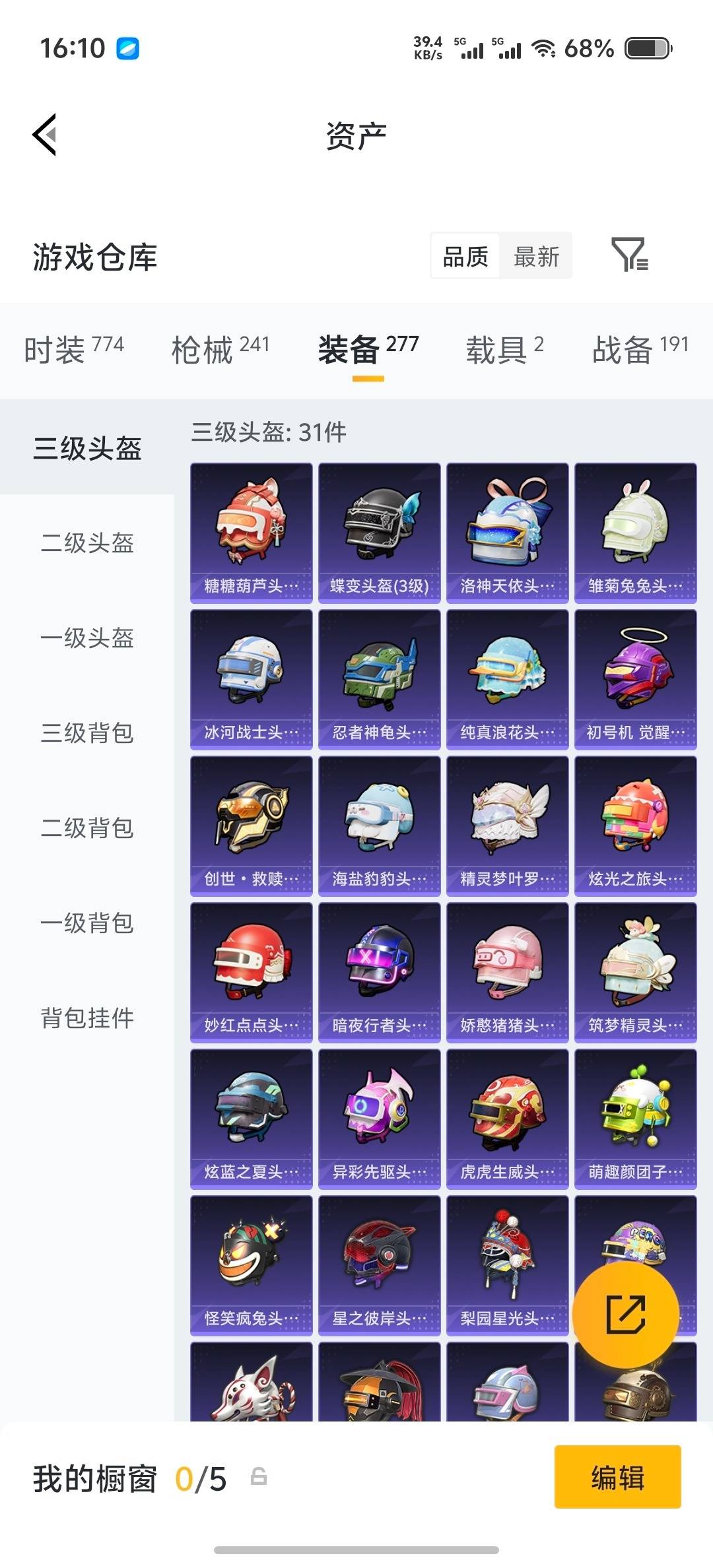Switch sorting to 最新

point(536,256)
